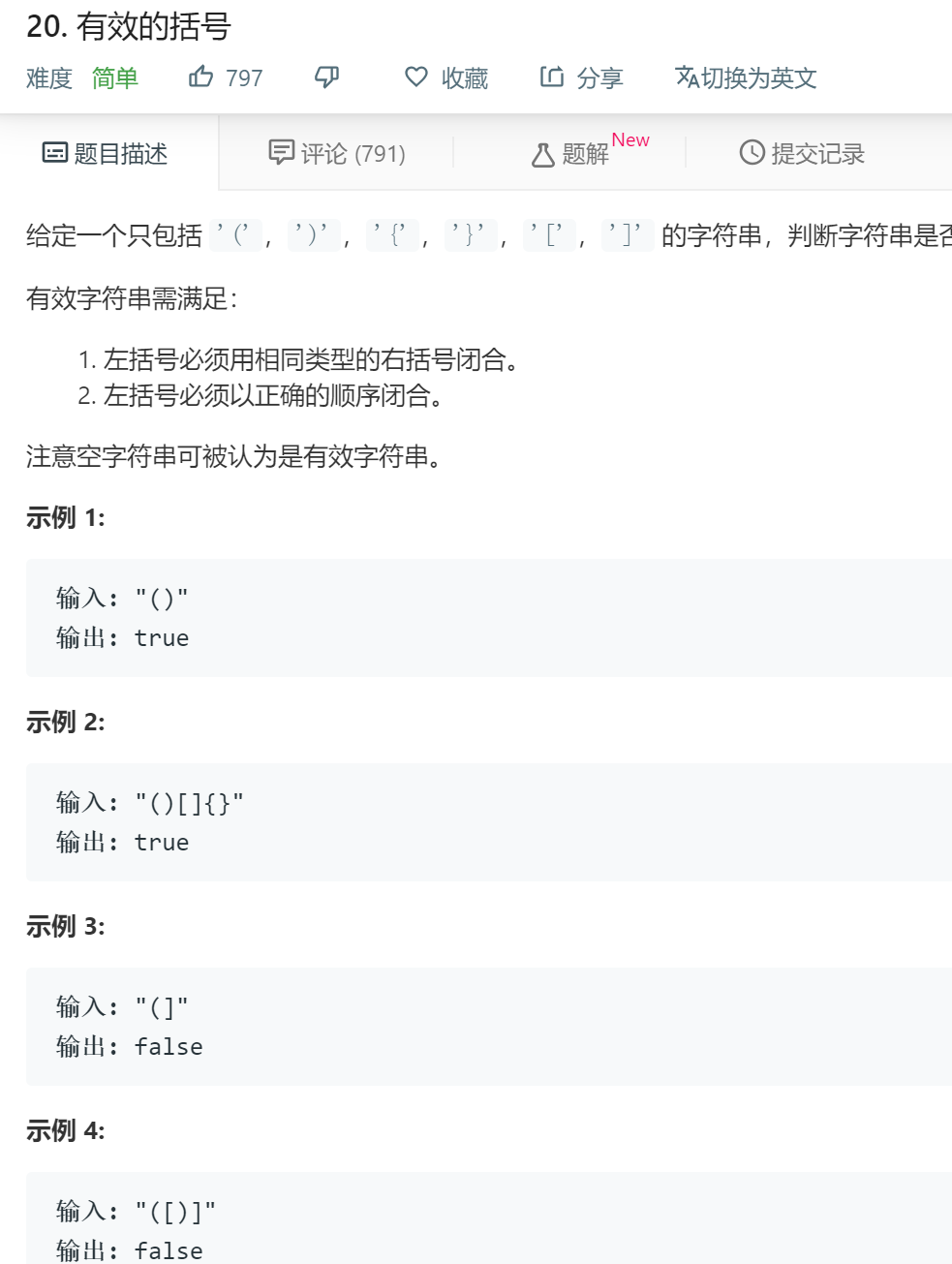This screenshot has width=952, height=1264.
Task: Share this problem using 分享
Action: click(x=581, y=77)
